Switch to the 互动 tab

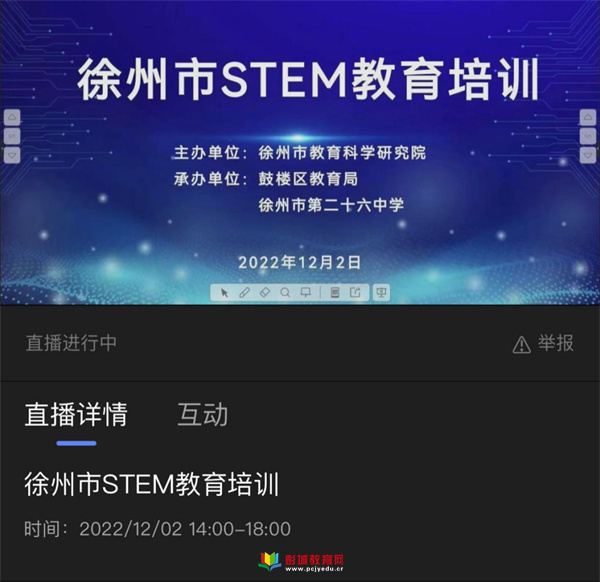(203, 414)
